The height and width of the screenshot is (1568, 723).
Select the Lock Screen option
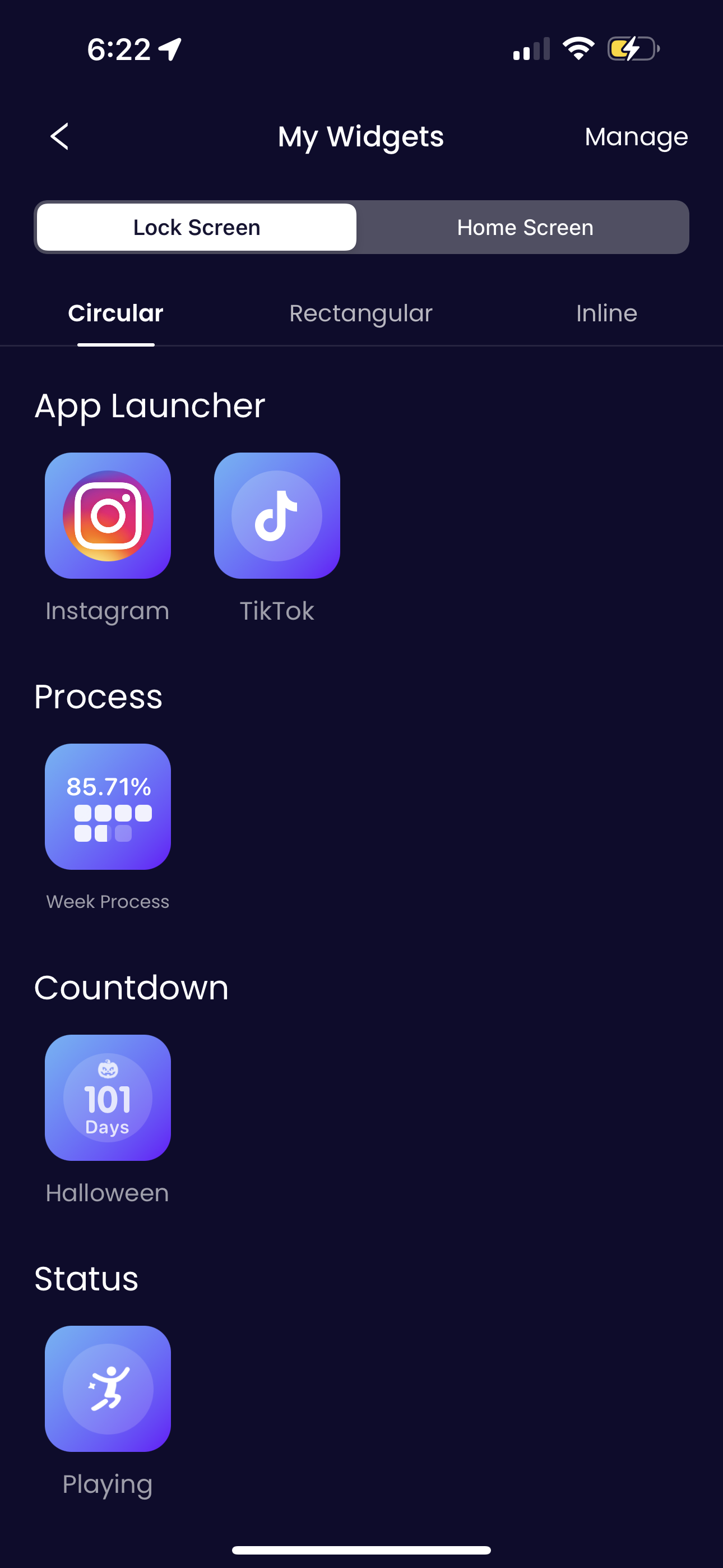[x=196, y=227]
